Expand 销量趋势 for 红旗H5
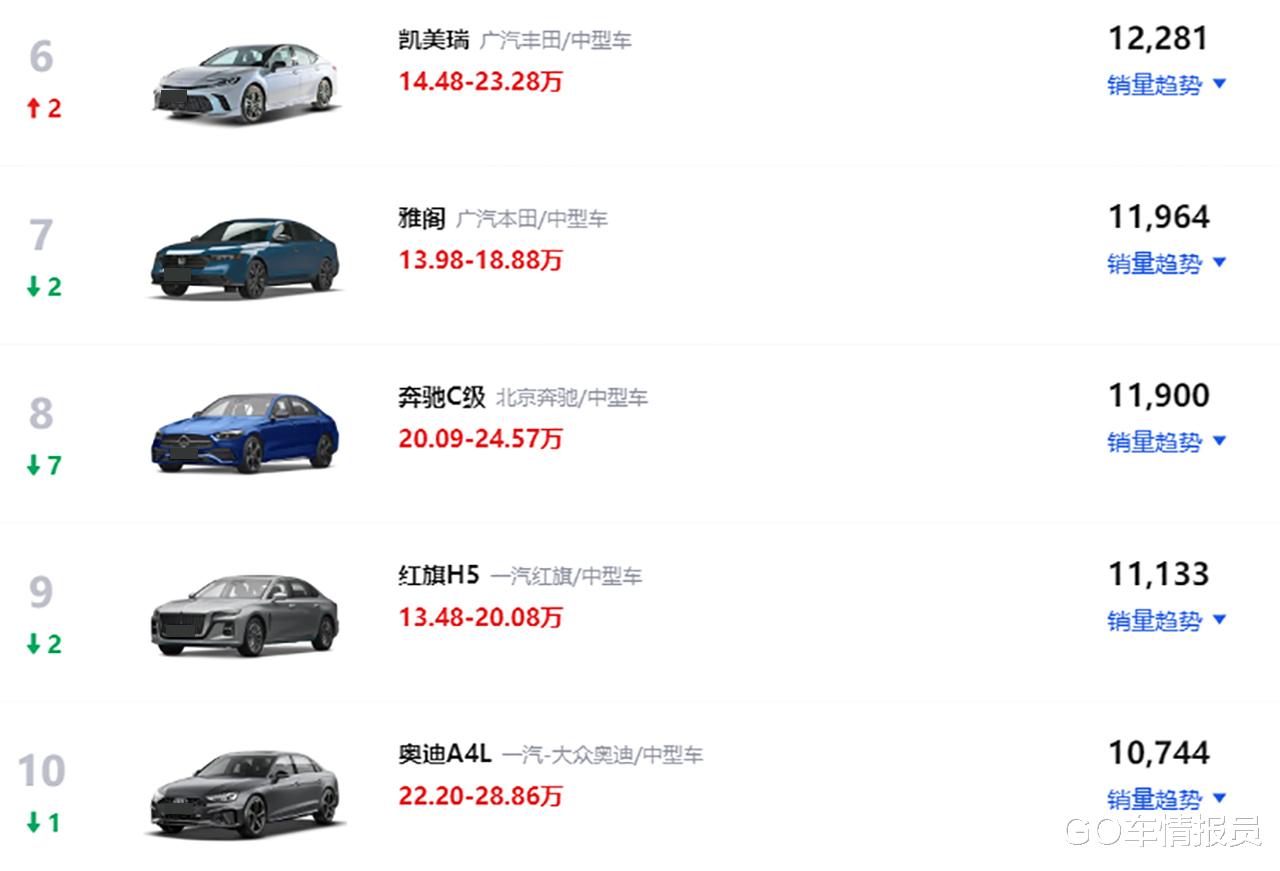This screenshot has height=871, width=1280. pyautogui.click(x=1165, y=621)
